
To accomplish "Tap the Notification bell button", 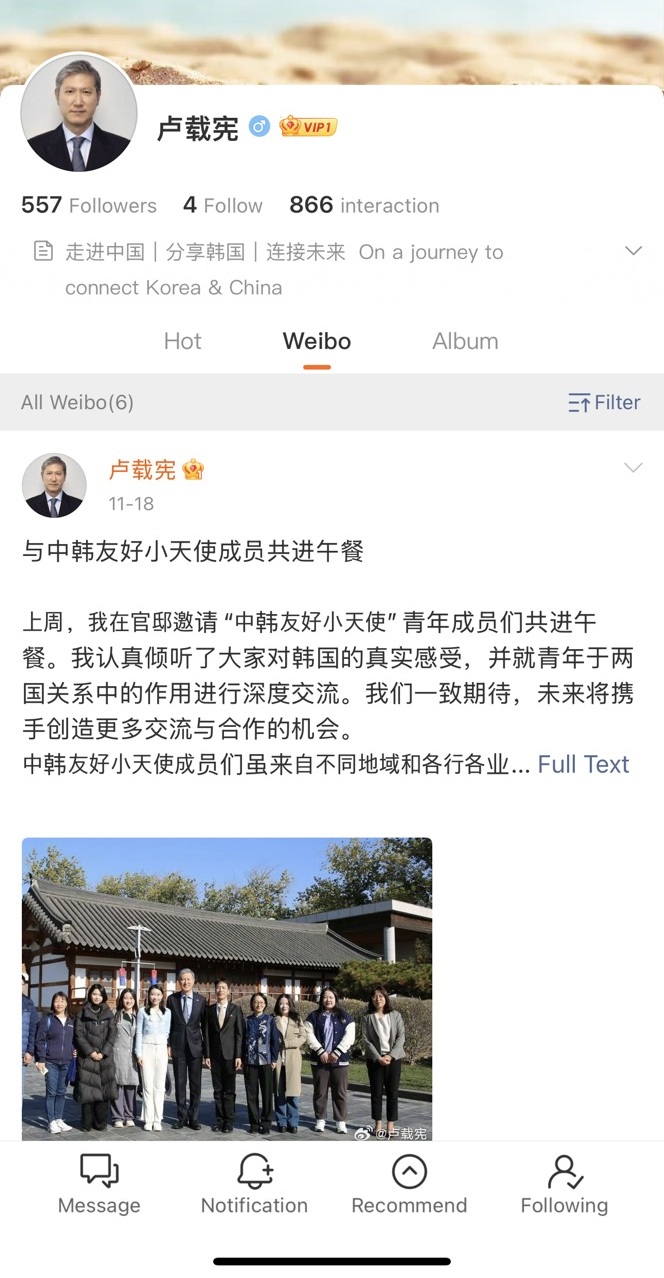I will click(254, 1185).
